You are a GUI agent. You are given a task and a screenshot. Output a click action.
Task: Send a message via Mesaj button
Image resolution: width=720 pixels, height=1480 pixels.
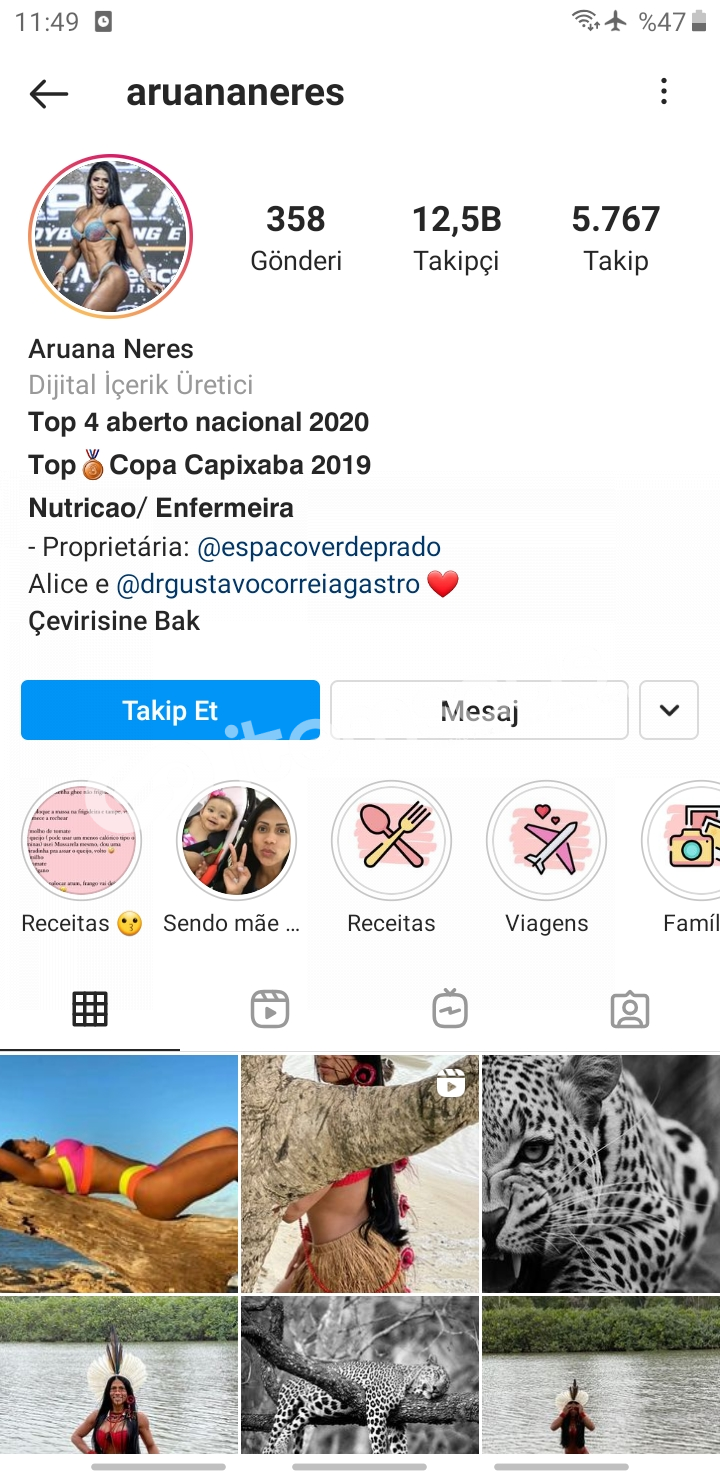(479, 710)
